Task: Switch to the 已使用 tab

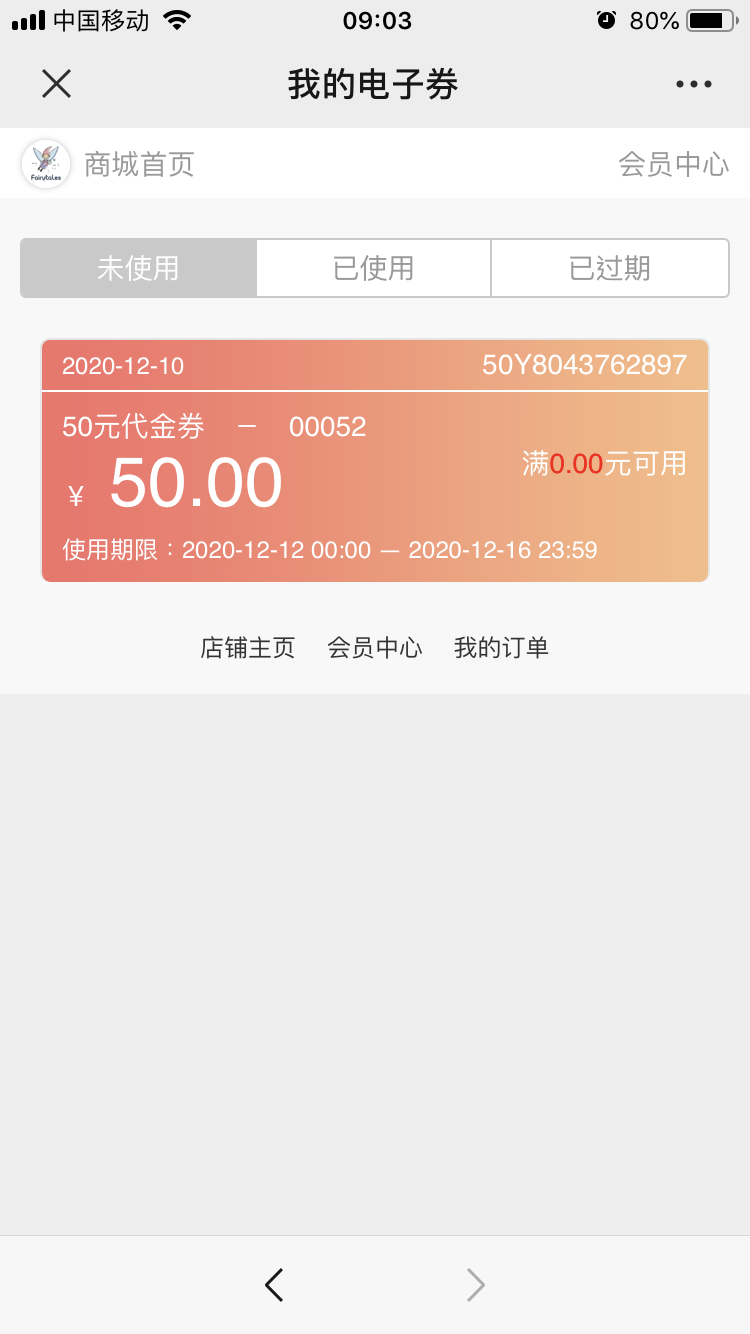Action: tap(374, 268)
